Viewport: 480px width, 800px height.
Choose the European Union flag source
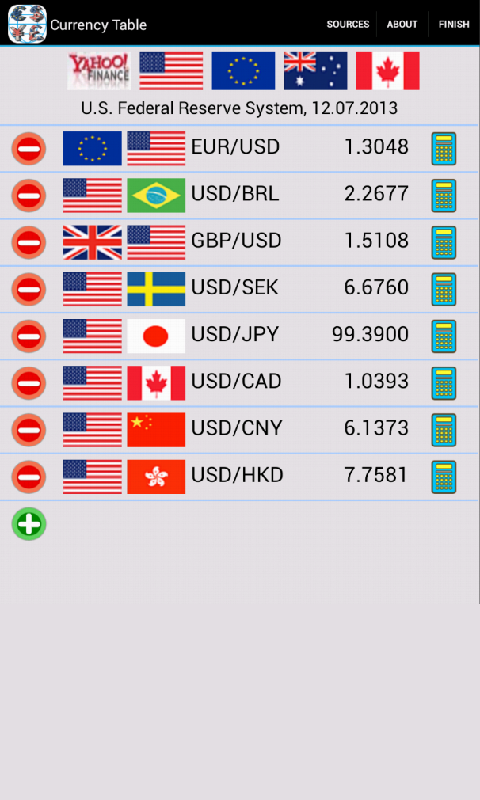point(243,71)
